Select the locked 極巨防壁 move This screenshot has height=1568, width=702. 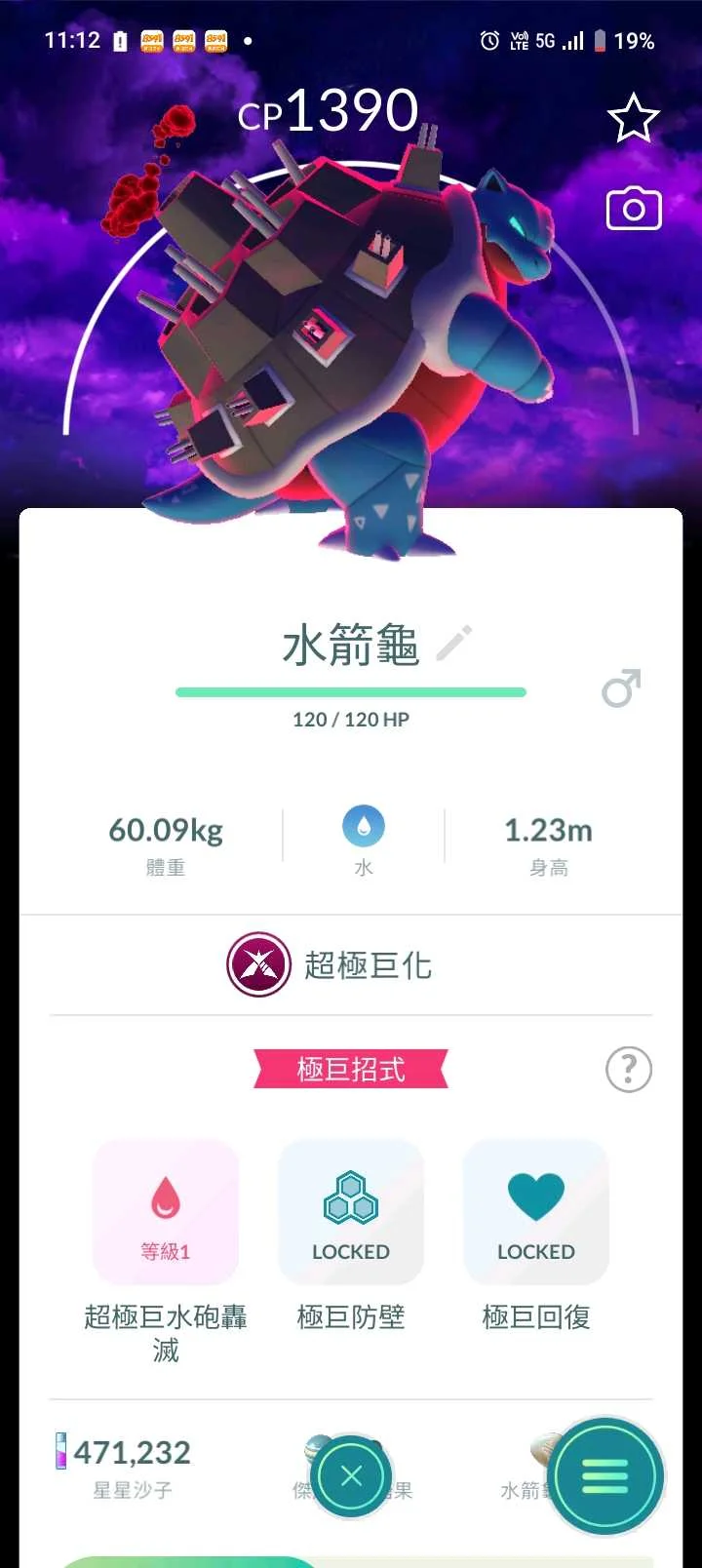(x=351, y=1212)
